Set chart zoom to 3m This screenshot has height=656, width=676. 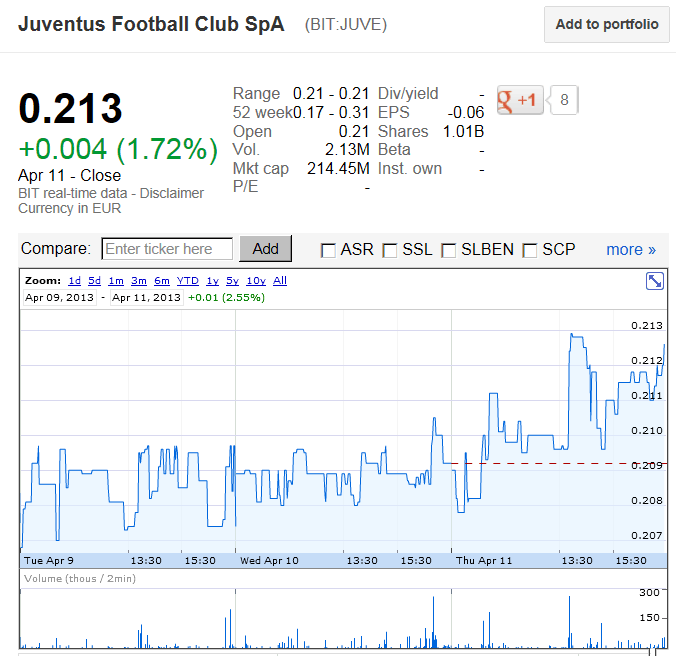tap(139, 281)
